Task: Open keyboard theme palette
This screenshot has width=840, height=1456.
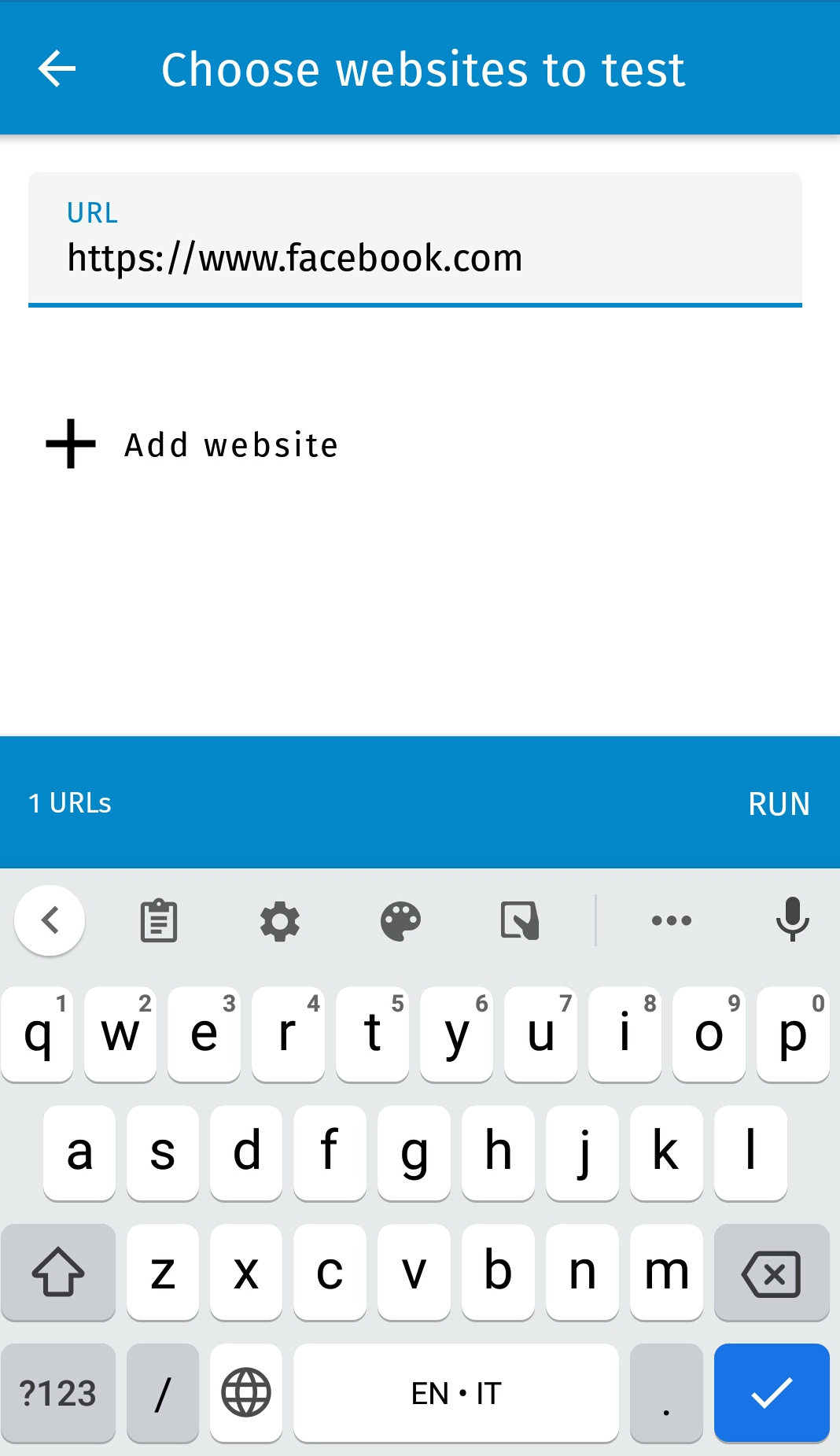Action: coord(400,920)
